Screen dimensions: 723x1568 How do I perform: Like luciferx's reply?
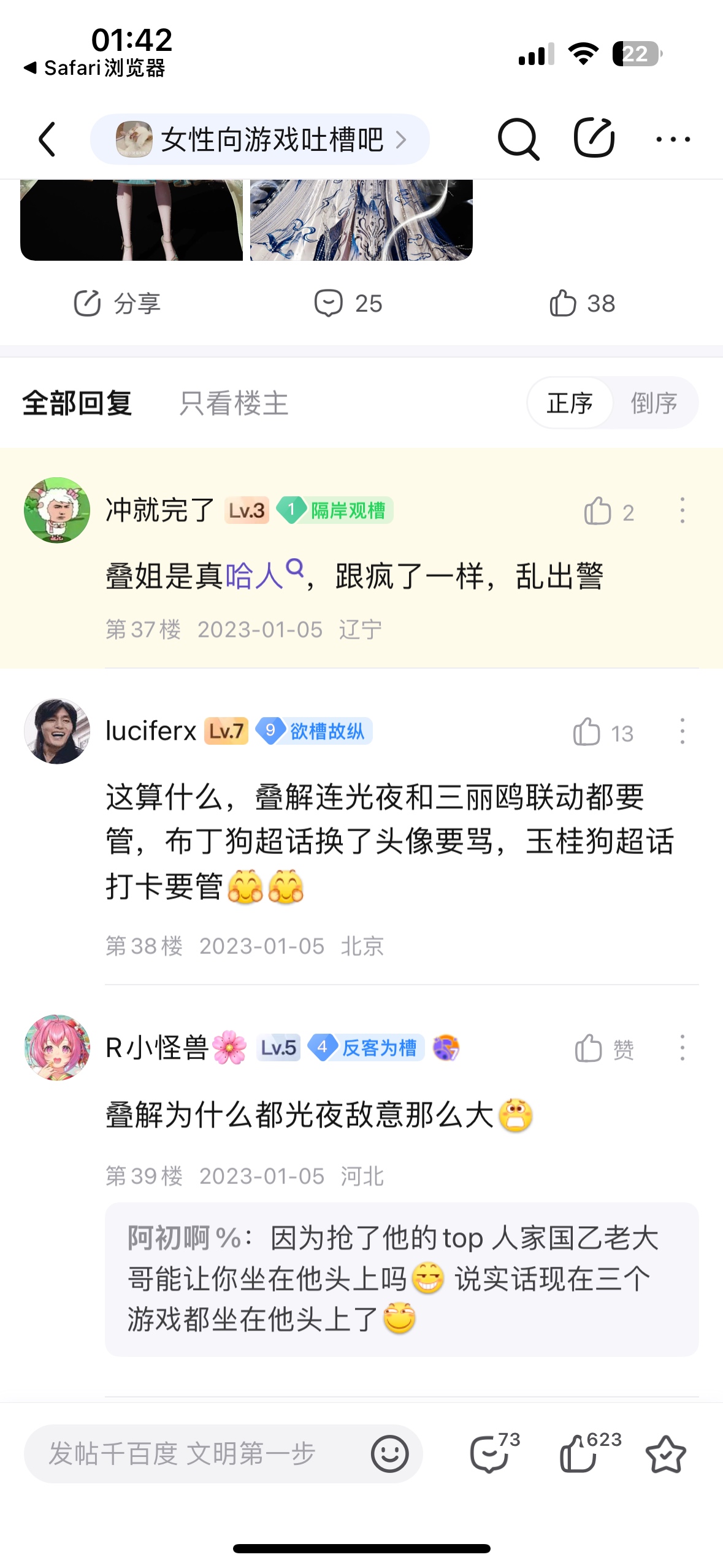602,732
